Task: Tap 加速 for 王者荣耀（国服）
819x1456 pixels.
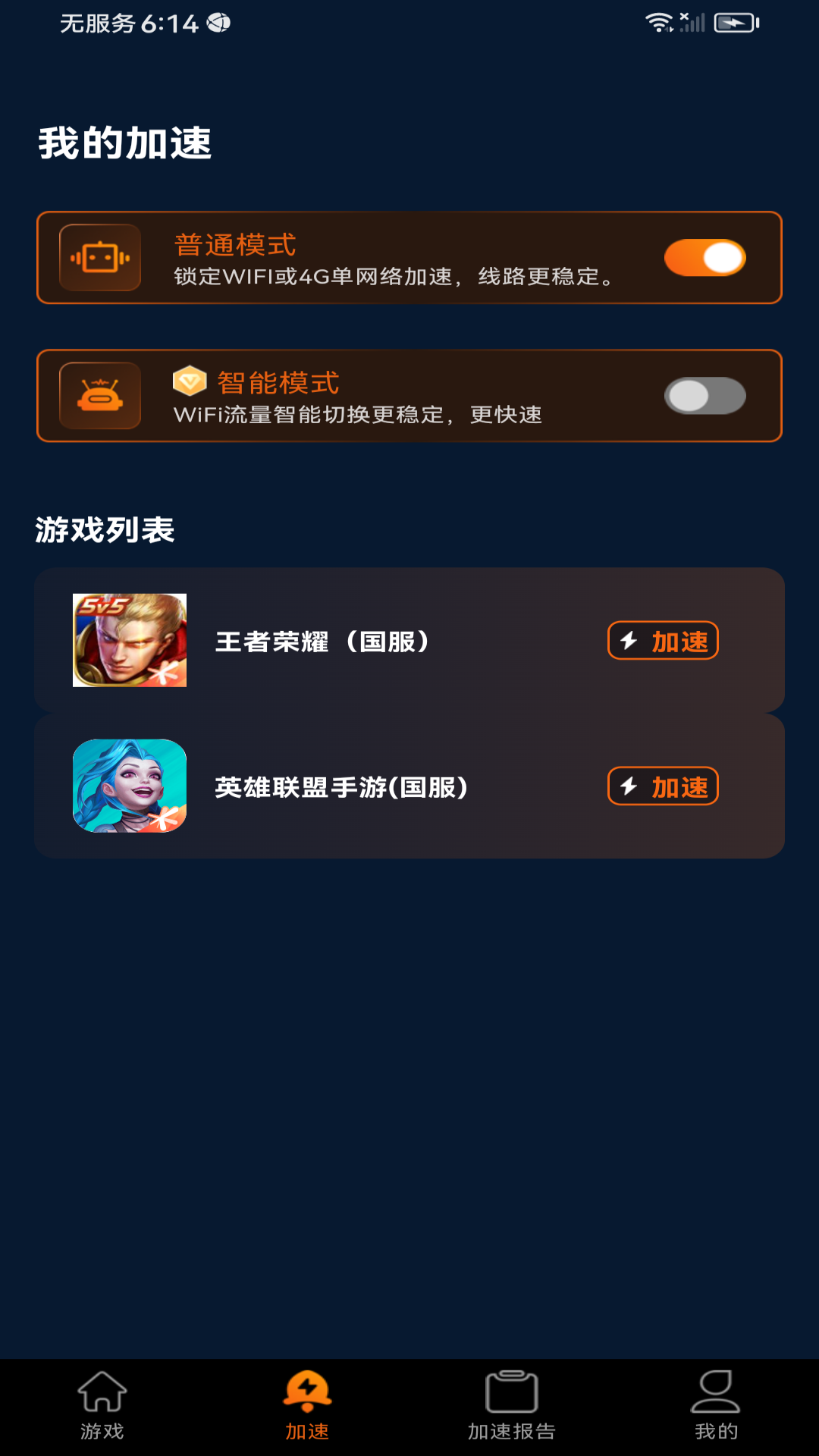Action: click(663, 641)
